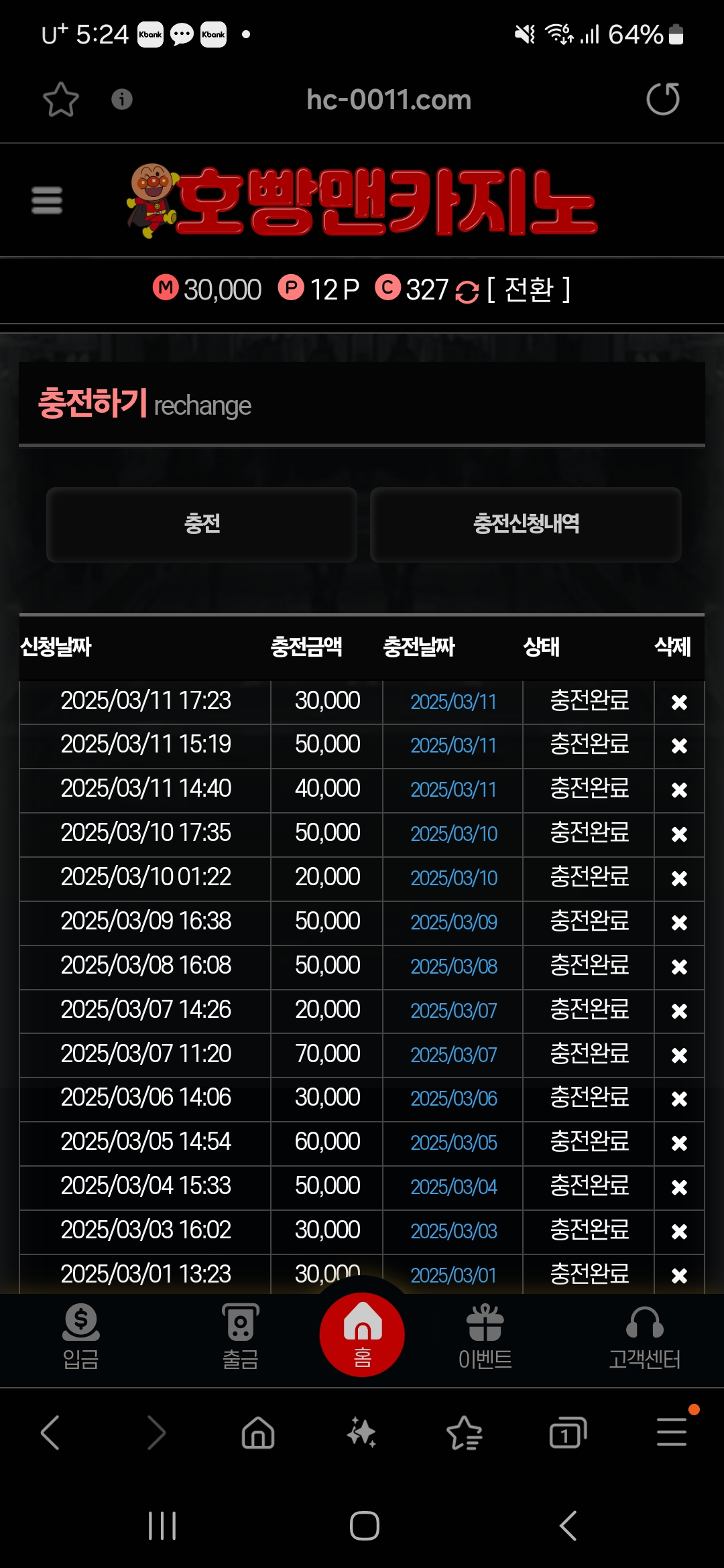Open the browser's main menu
Viewport: 724px width, 1568px height.
pyautogui.click(x=672, y=1433)
